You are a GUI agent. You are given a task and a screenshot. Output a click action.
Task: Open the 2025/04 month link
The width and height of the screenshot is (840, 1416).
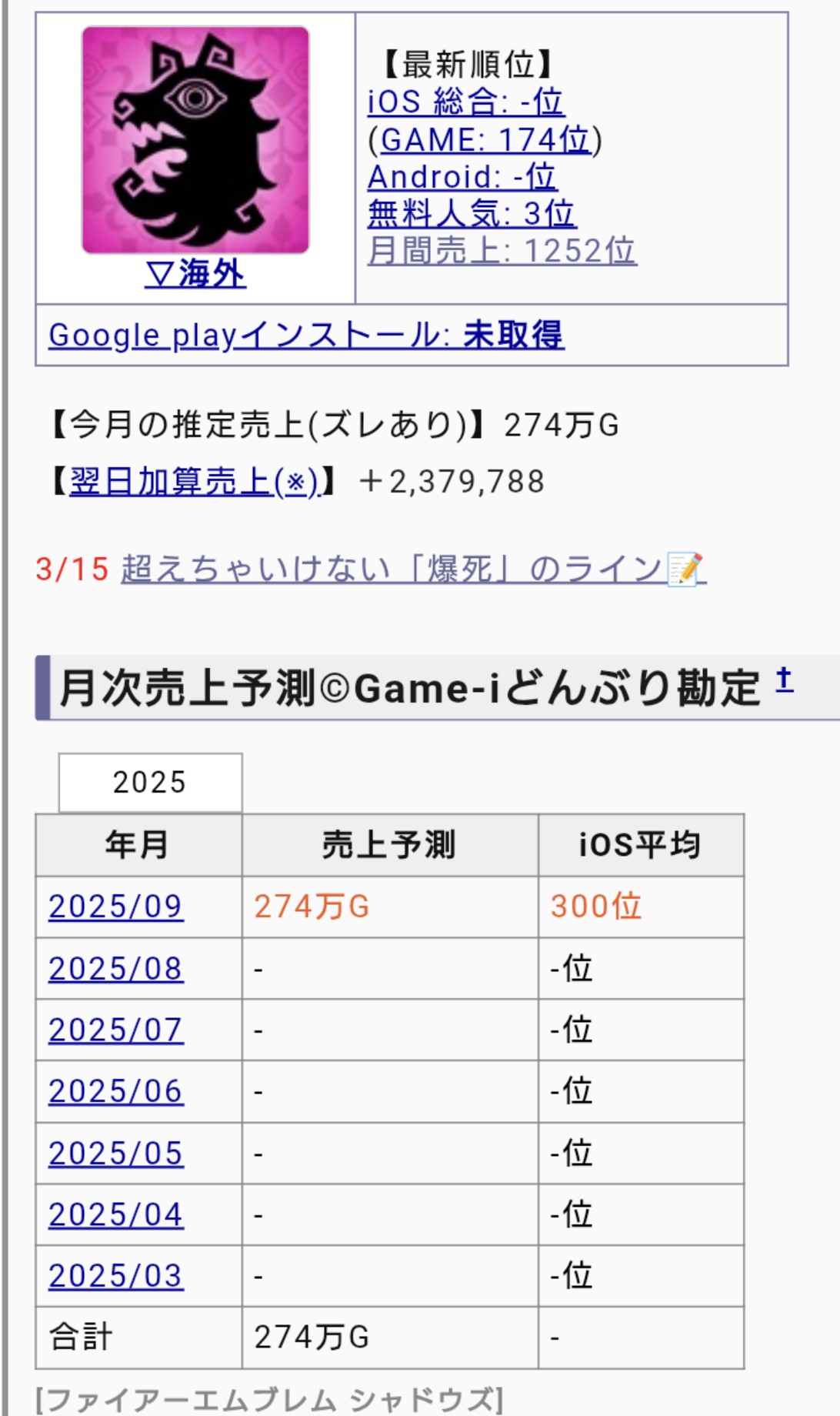pos(115,1214)
